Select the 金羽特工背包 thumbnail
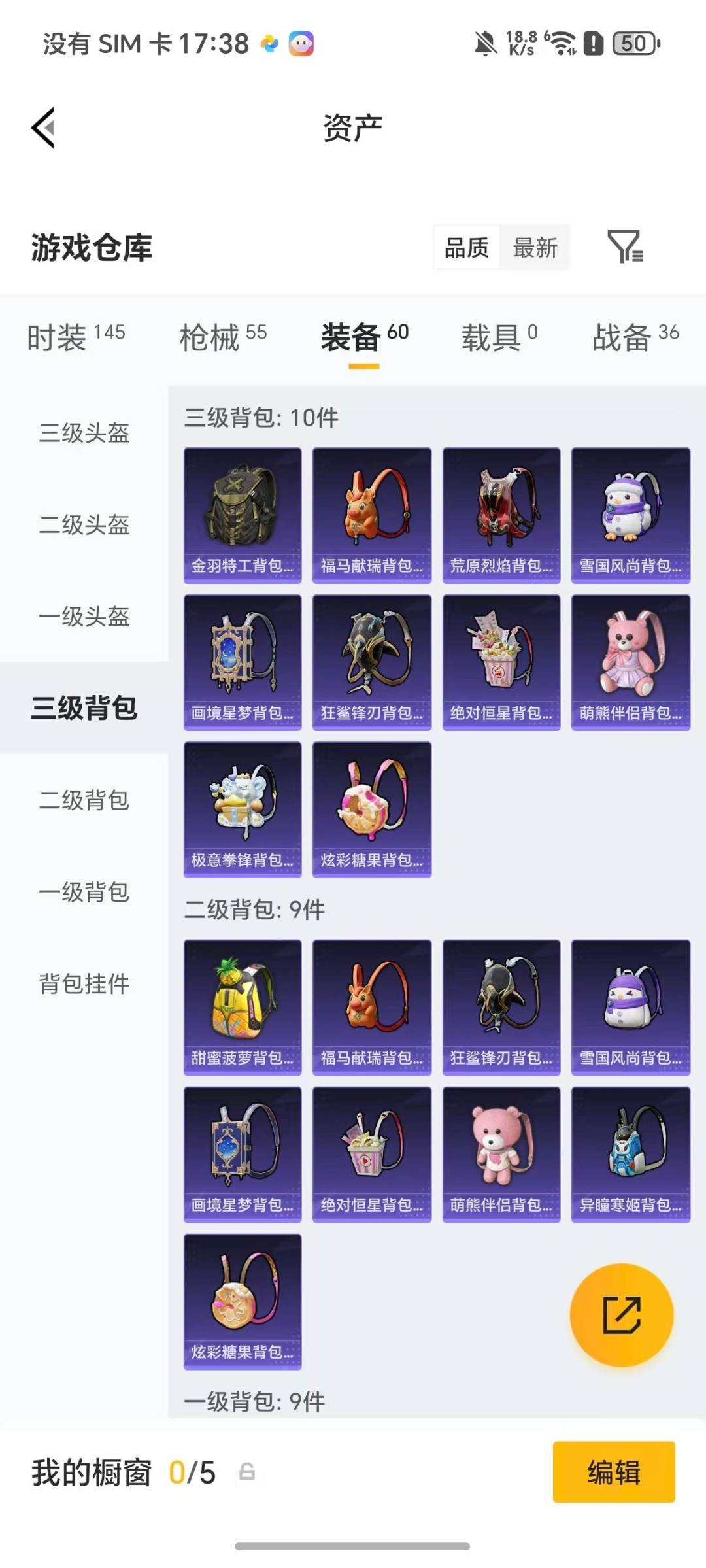The width and height of the screenshot is (706, 1568). pyautogui.click(x=242, y=513)
